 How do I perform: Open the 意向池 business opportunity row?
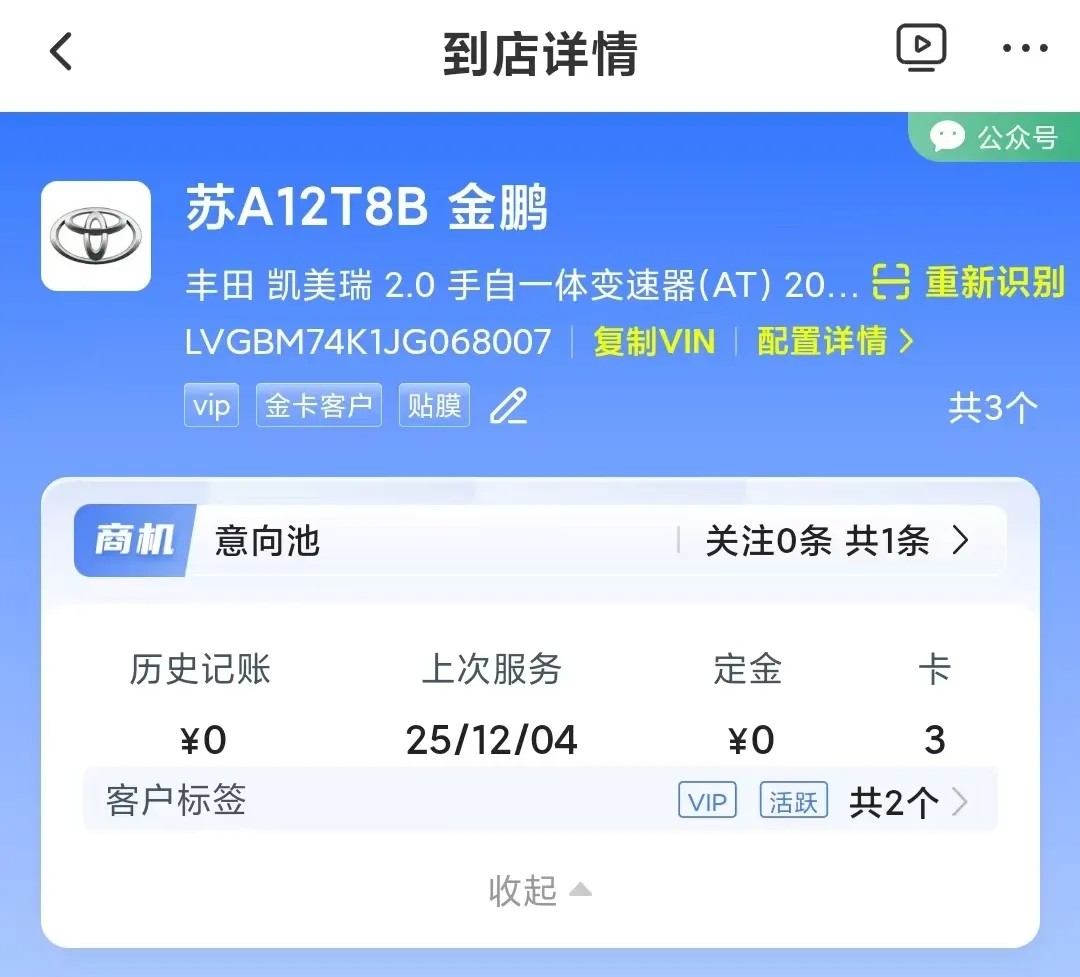click(540, 541)
